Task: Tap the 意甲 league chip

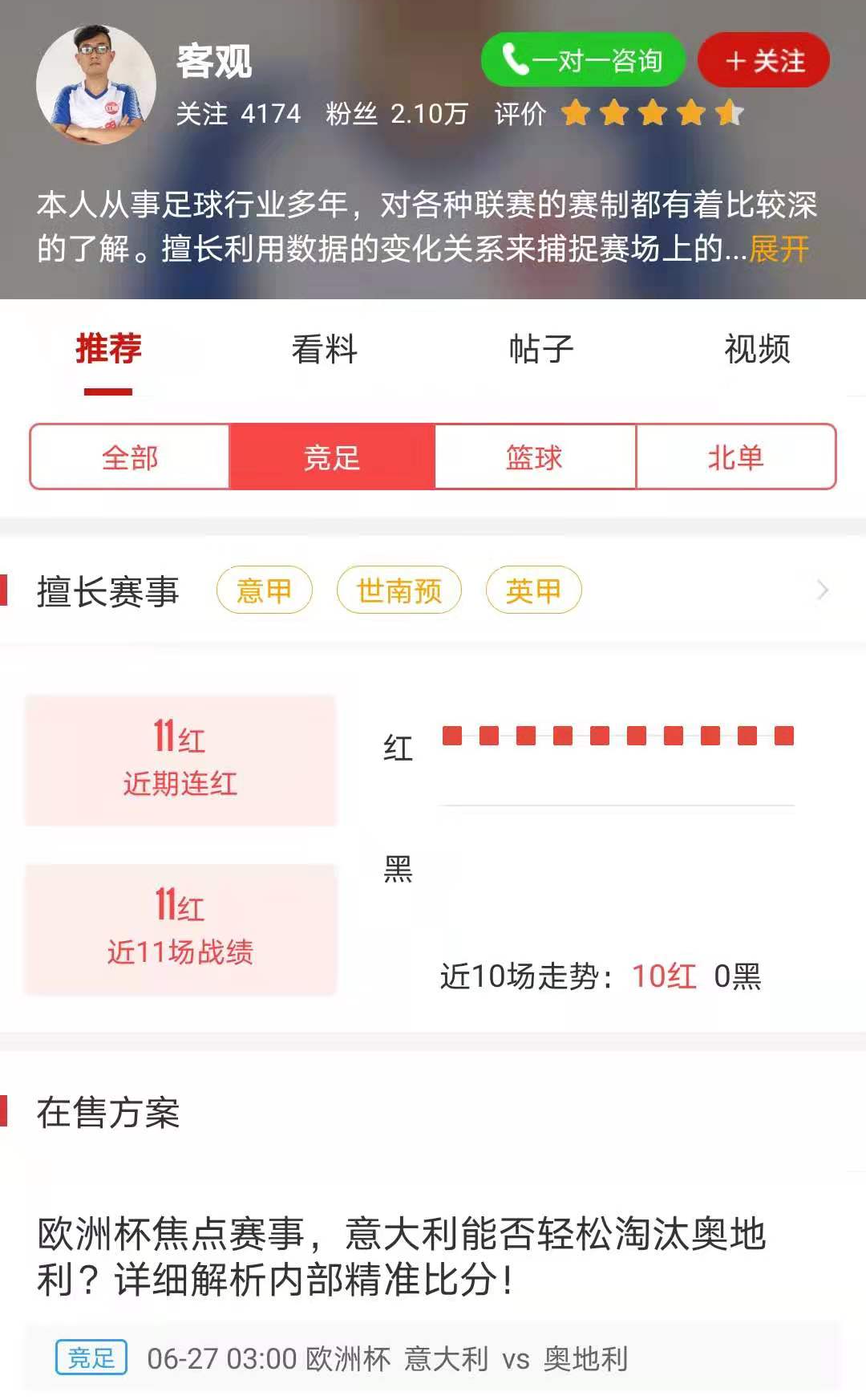Action: click(264, 590)
